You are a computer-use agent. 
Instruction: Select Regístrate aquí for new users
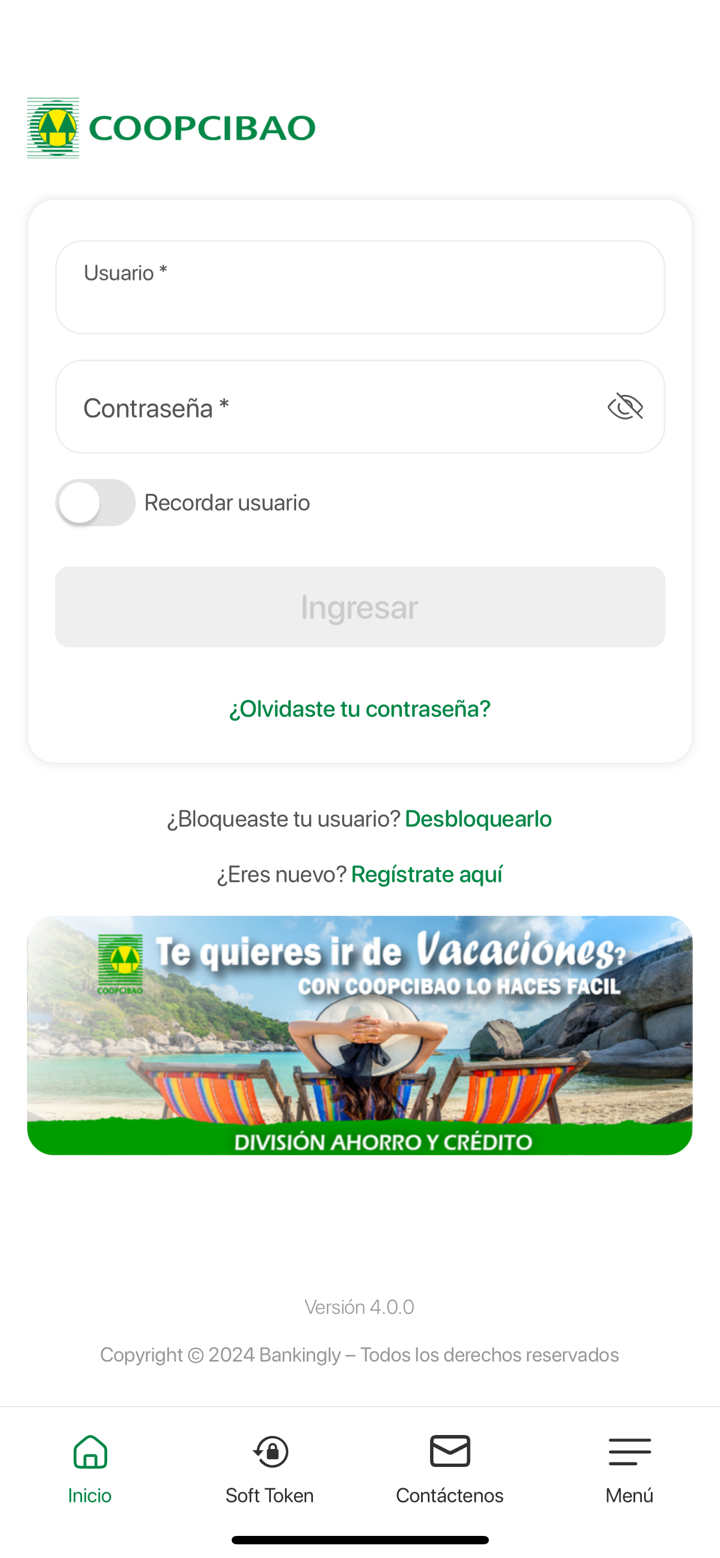click(426, 874)
